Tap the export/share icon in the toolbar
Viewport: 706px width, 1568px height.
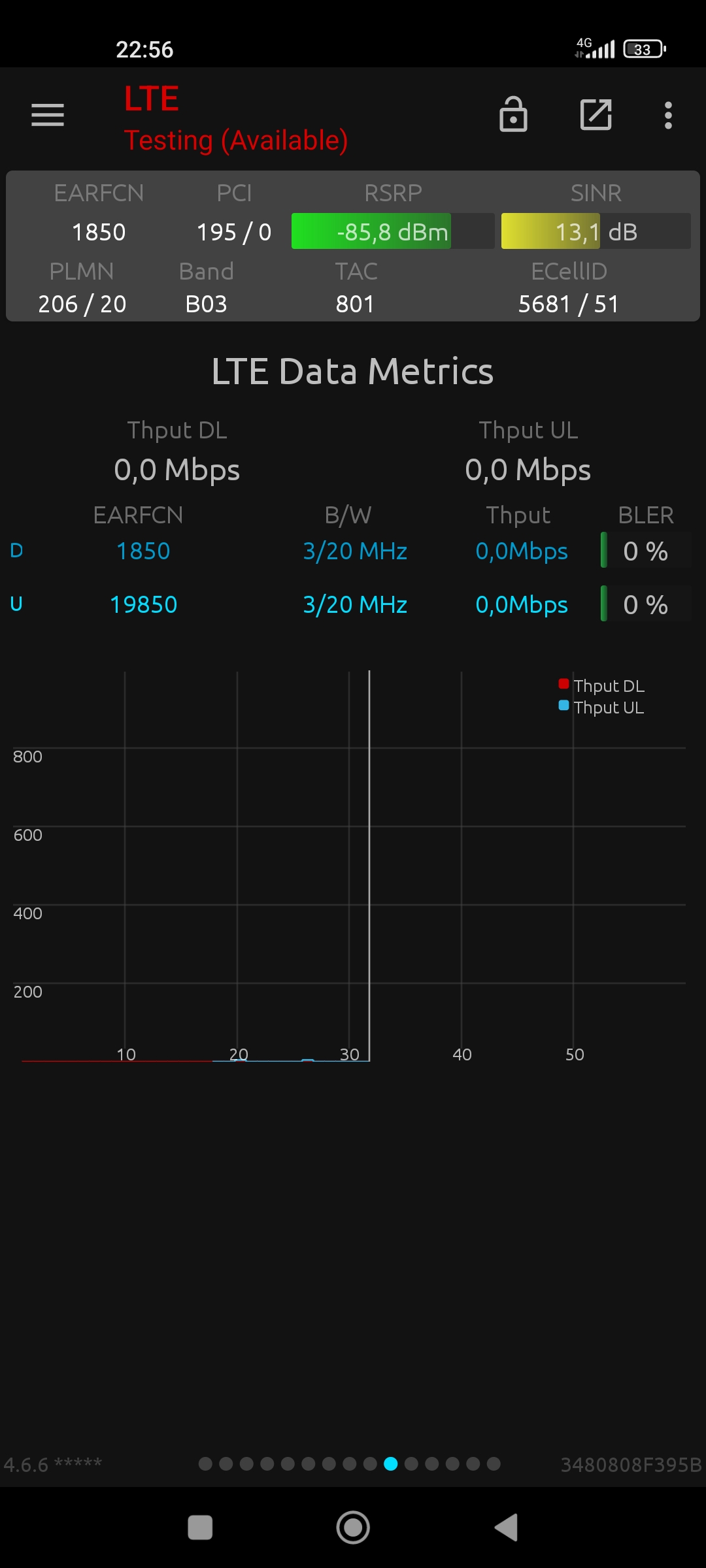point(596,115)
